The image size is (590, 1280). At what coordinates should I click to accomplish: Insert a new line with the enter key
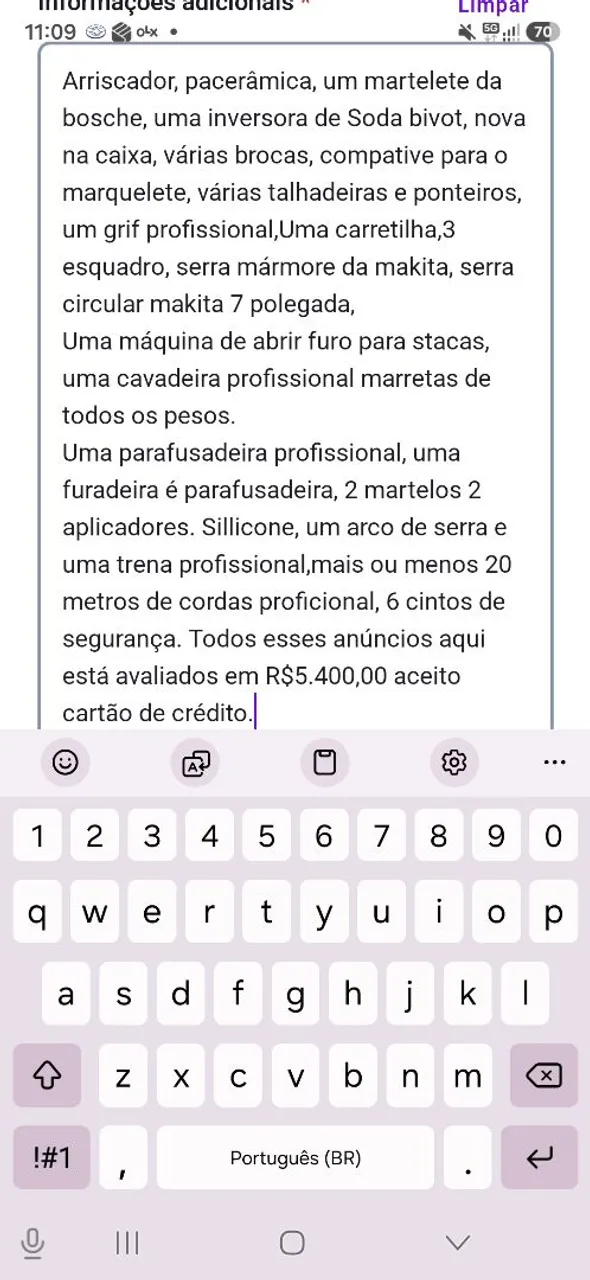(539, 1158)
